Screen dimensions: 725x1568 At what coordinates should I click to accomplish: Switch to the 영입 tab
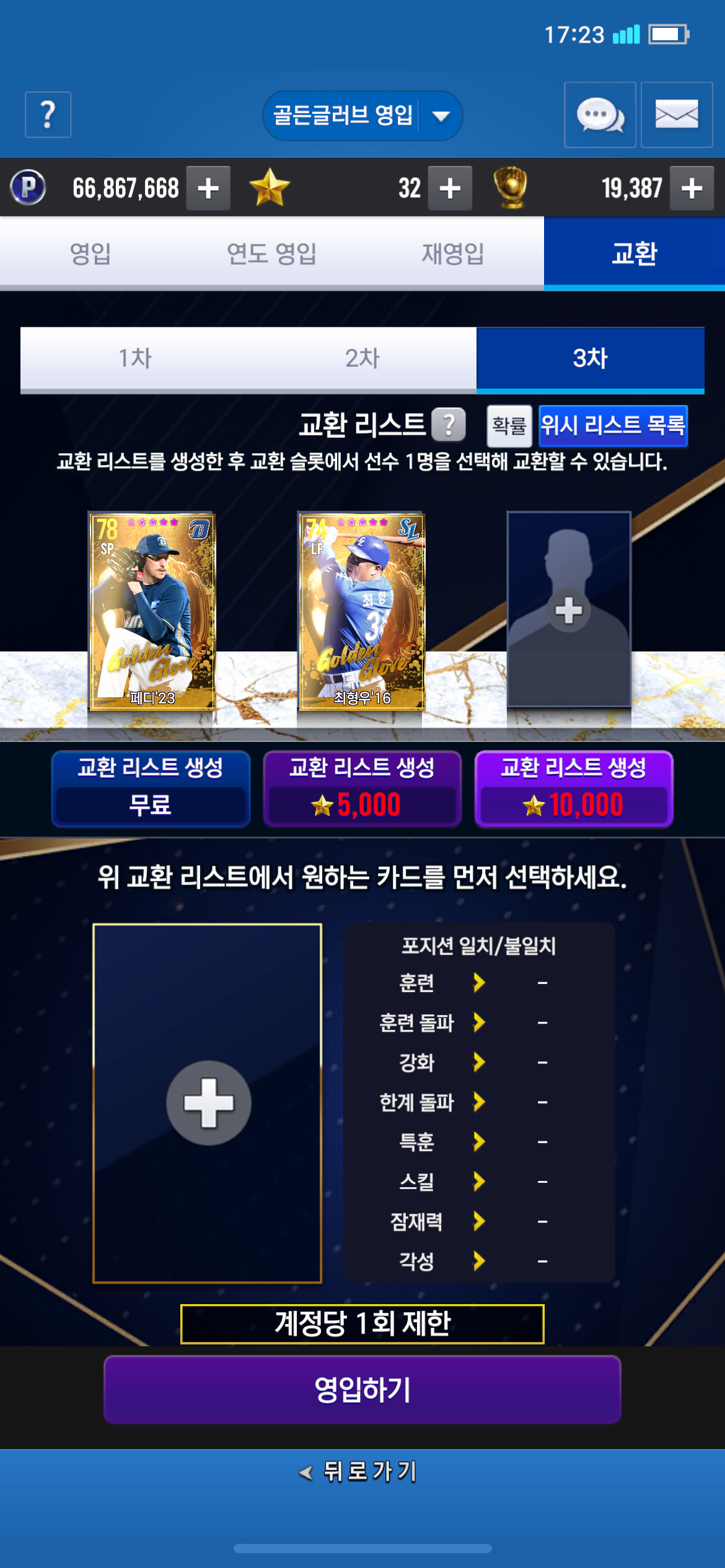[90, 253]
